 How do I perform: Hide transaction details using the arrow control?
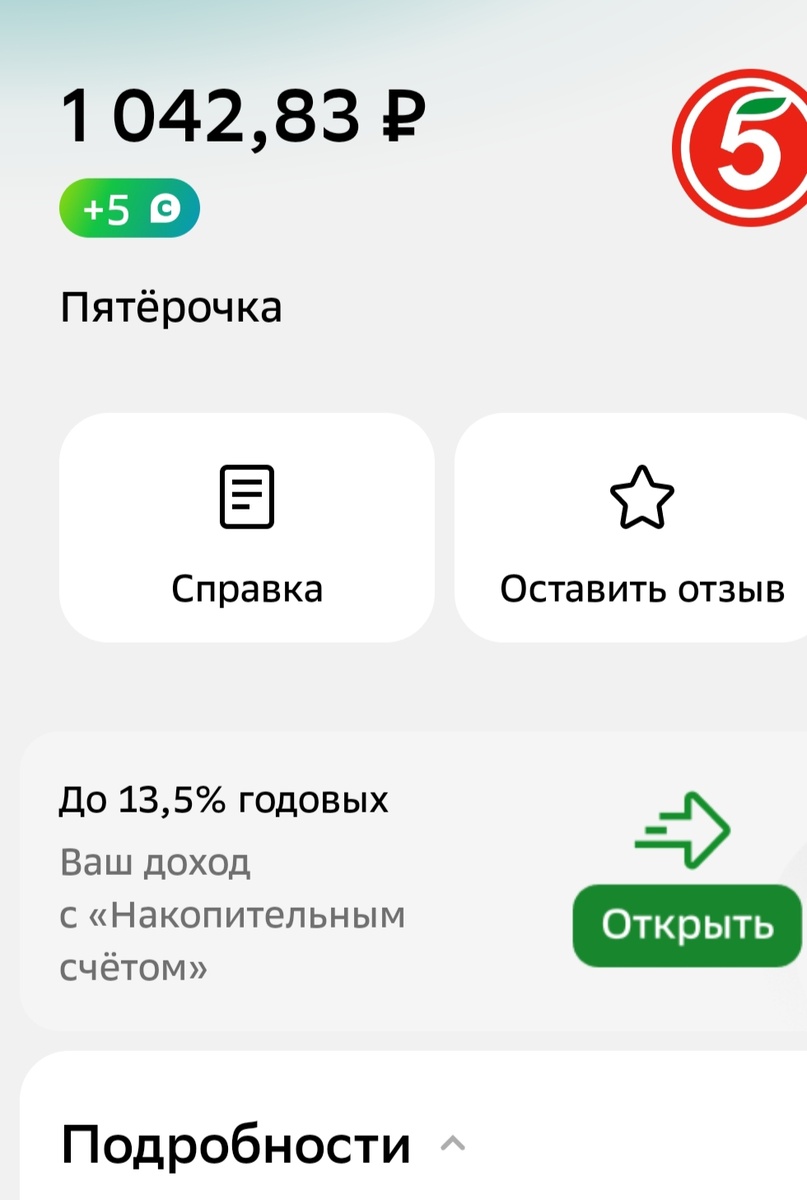tap(453, 1143)
